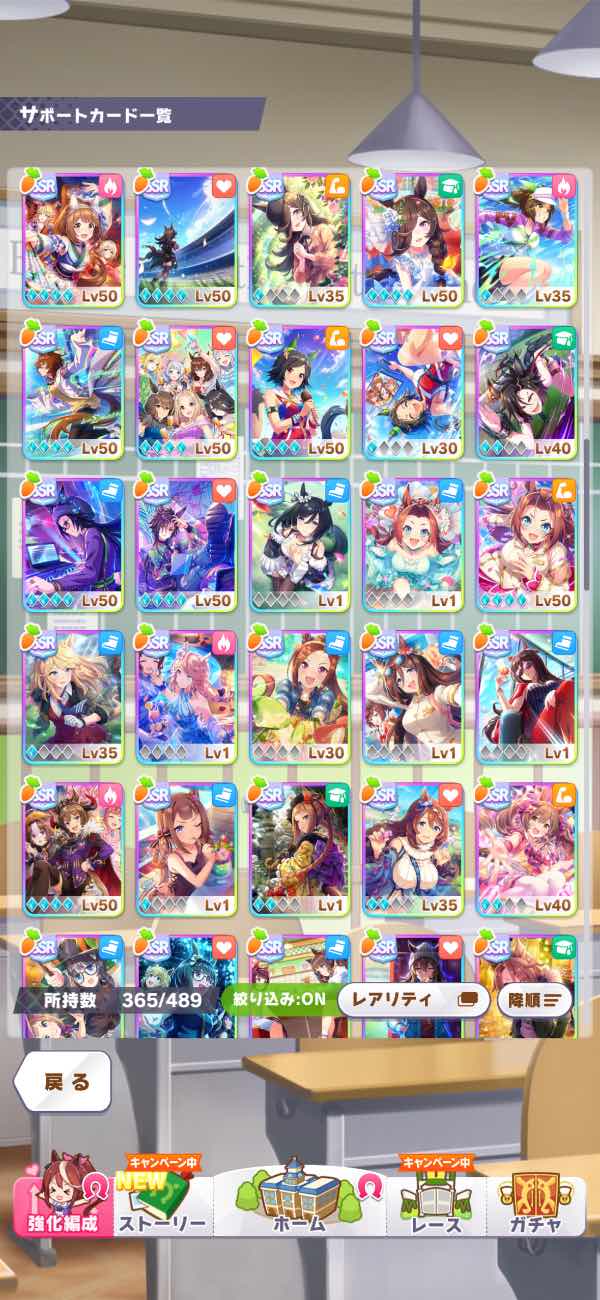This screenshot has height=1300, width=600.
Task: Open the 絞り込み:ON filter settings
Action: 277,999
